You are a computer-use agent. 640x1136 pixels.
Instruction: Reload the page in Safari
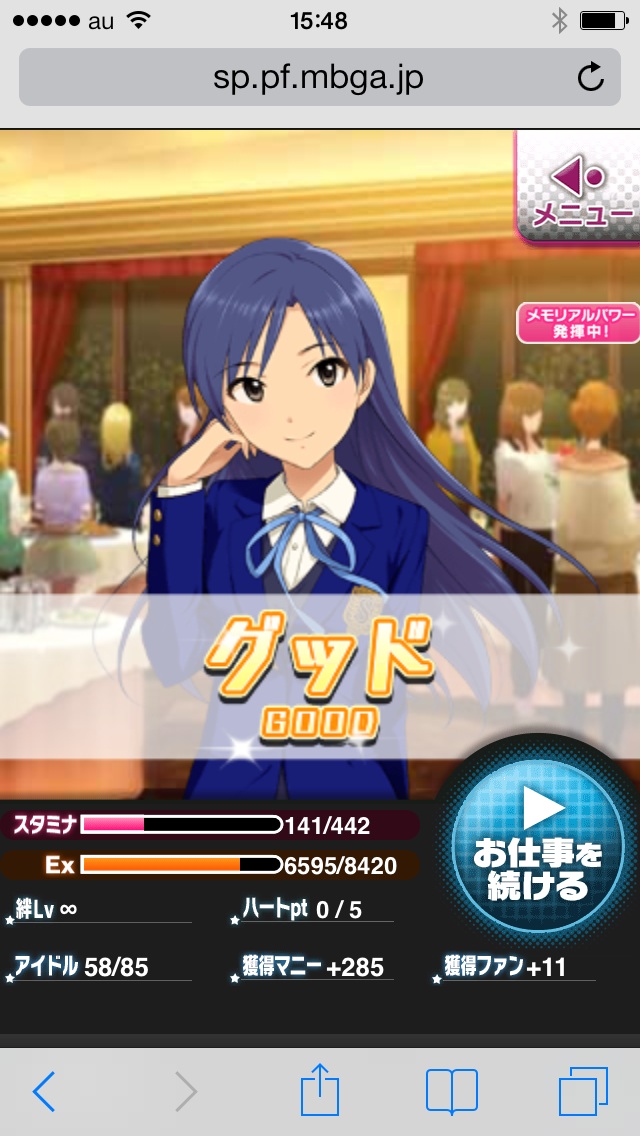coord(591,77)
